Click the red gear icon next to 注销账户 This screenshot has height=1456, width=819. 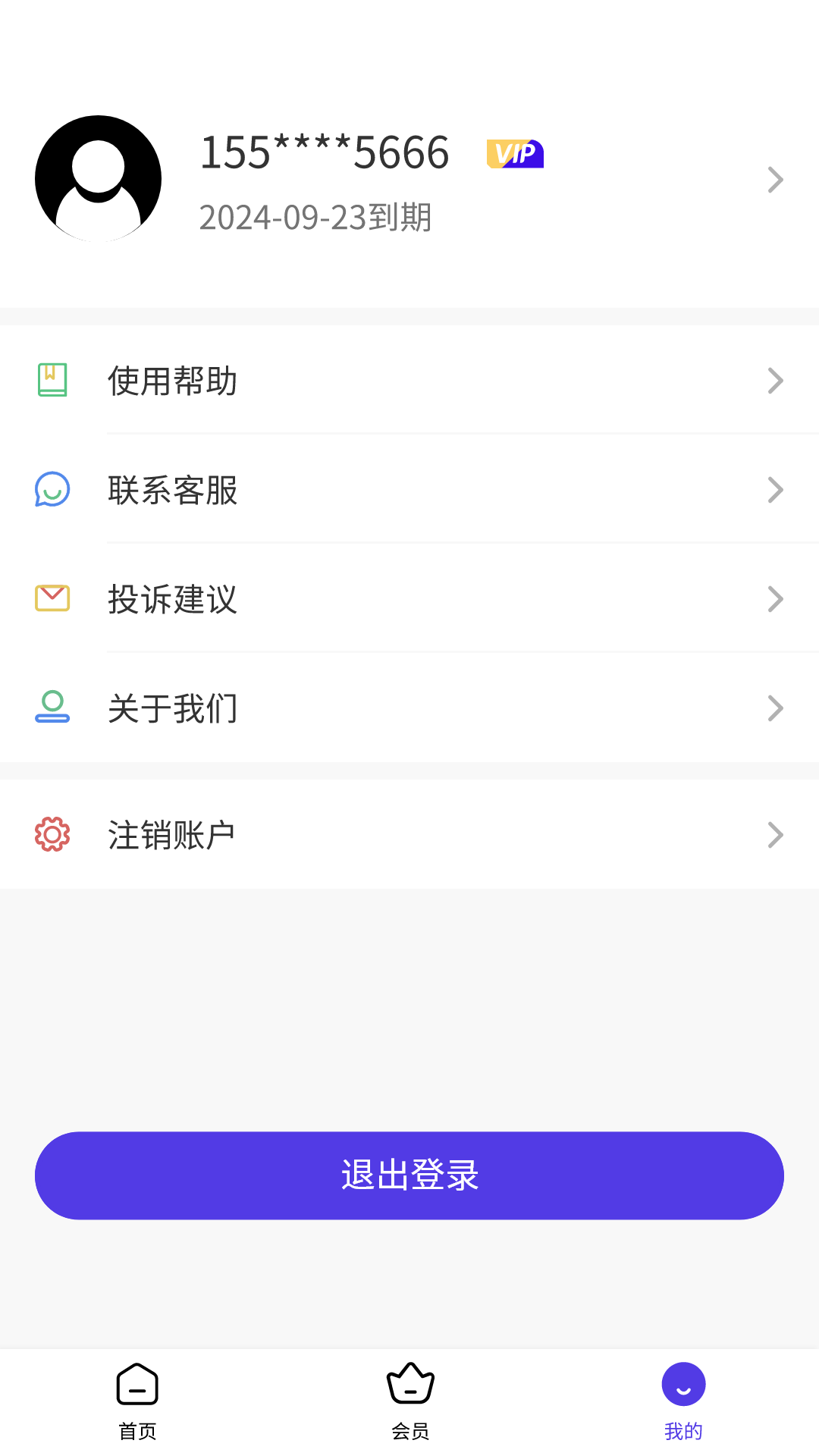pyautogui.click(x=52, y=834)
